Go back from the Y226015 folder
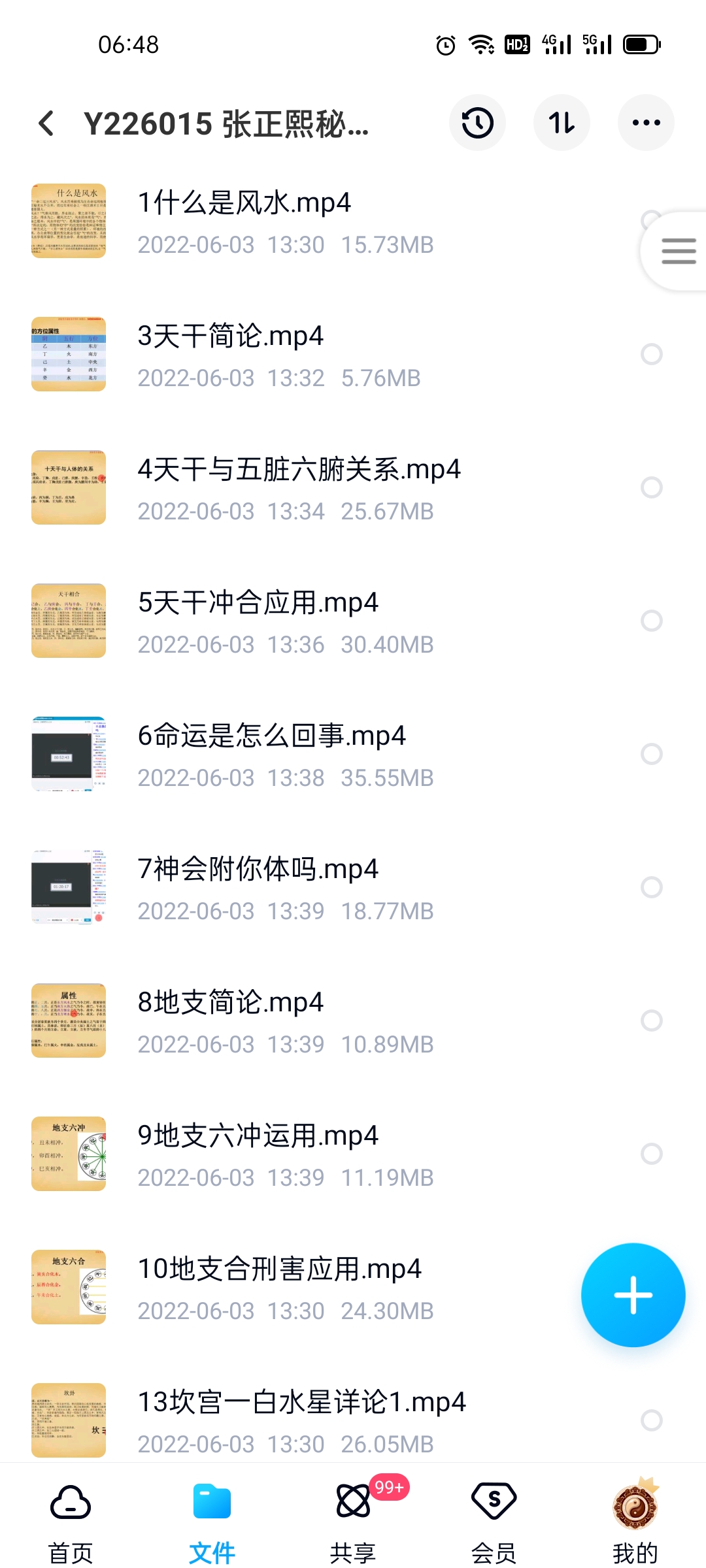This screenshot has width=706, height=1568. 46,123
